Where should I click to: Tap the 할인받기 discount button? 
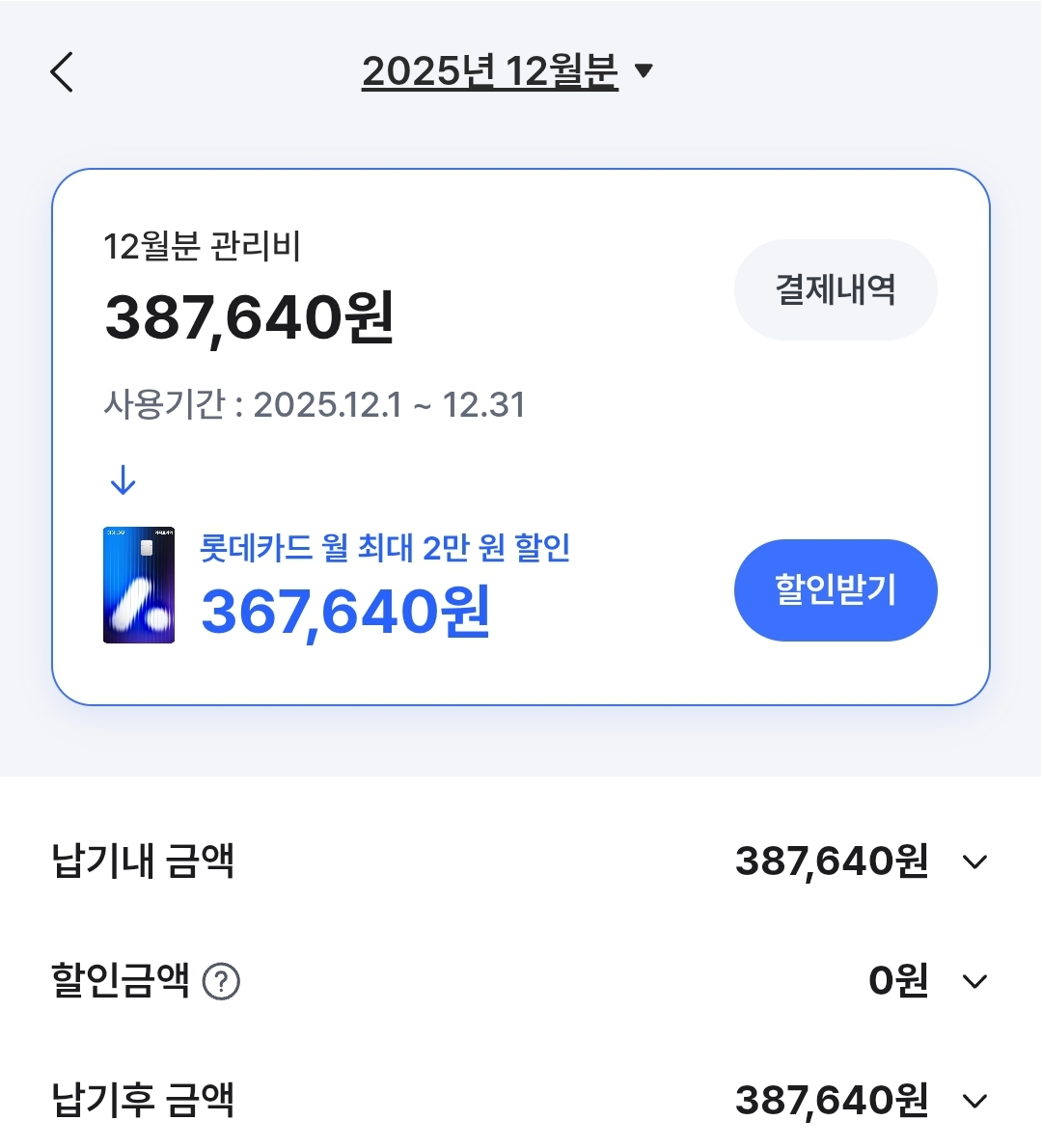point(835,589)
